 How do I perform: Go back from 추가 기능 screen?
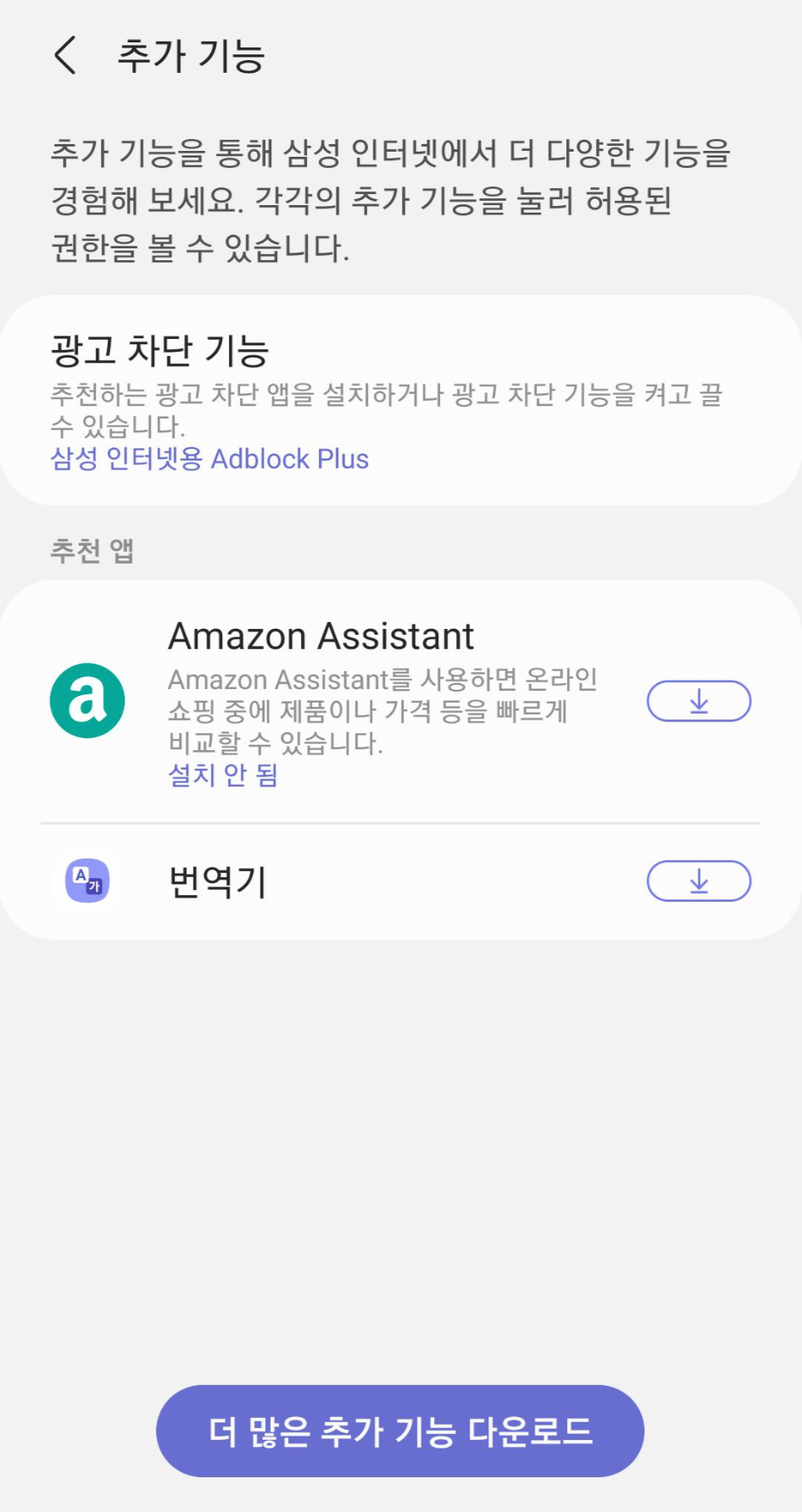coord(65,56)
